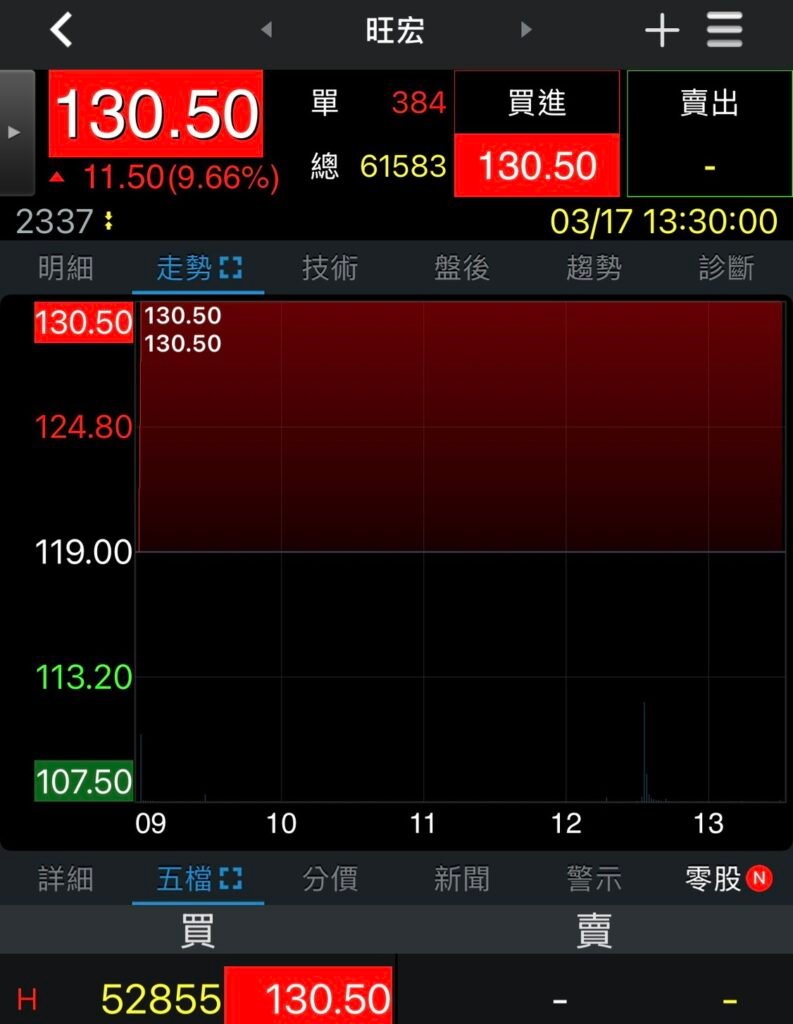
Task: Switch to previous stock with left triangle
Action: pyautogui.click(x=266, y=30)
